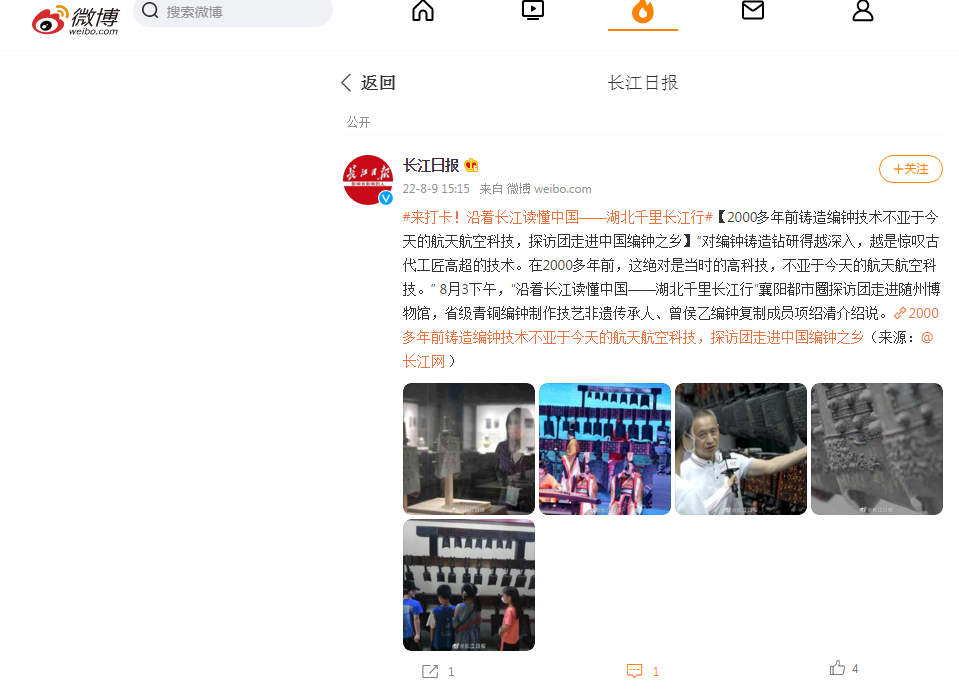View the fifth photo of children at the chime bells
Image resolution: width=959 pixels, height=691 pixels.
[x=469, y=585]
